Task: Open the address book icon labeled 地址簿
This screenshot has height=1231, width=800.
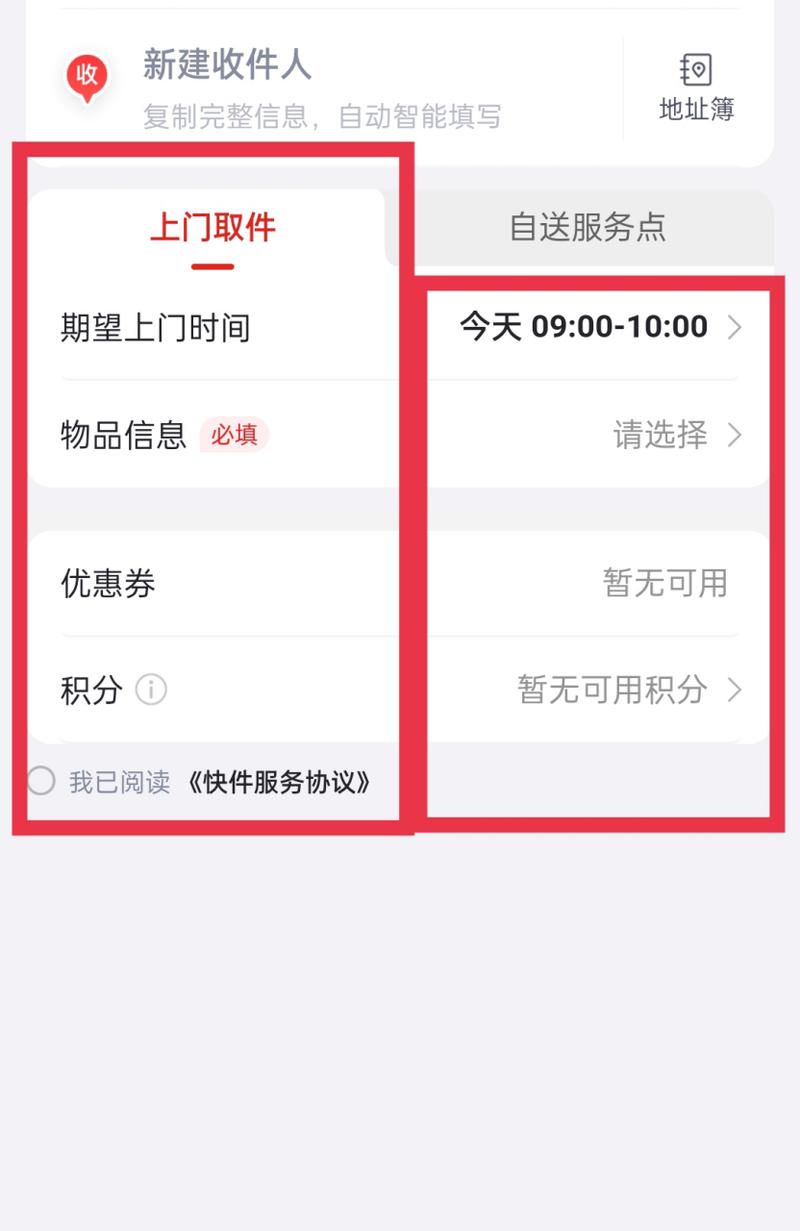Action: [x=695, y=85]
